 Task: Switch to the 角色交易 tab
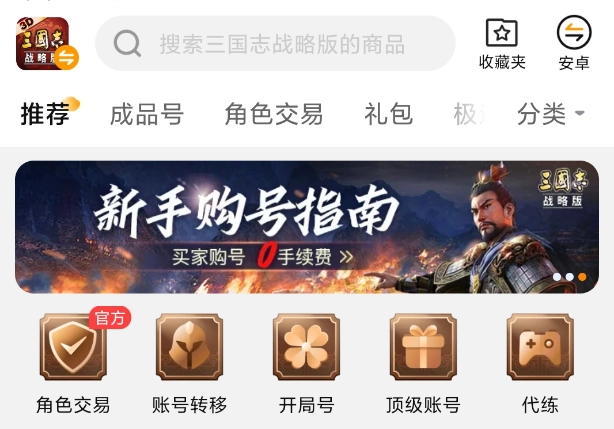(273, 114)
